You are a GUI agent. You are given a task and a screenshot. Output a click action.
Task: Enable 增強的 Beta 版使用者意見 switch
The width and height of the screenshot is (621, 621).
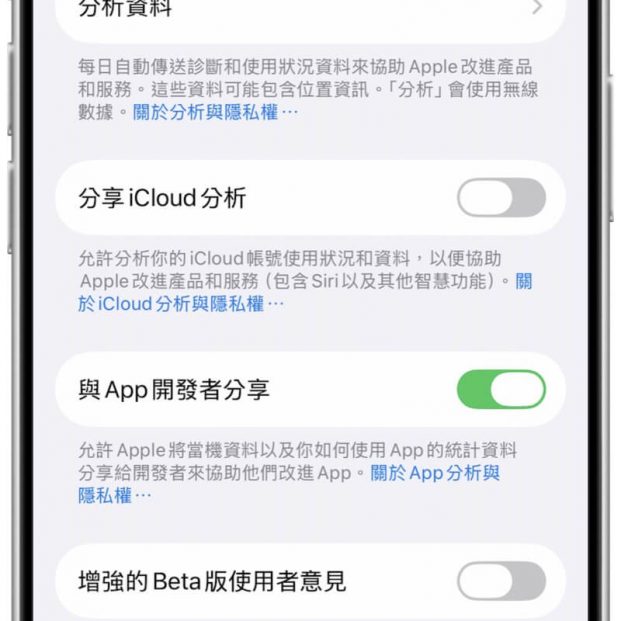tap(501, 581)
